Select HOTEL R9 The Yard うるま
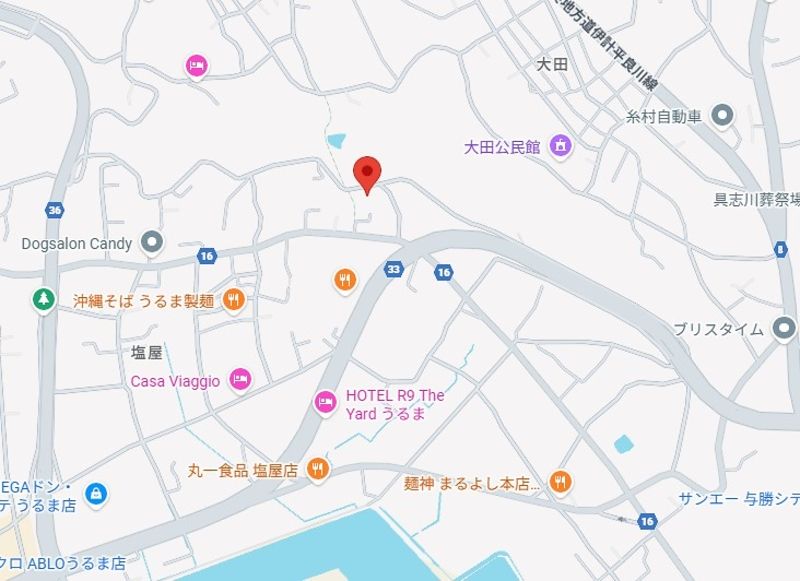Viewport: 800px width, 581px height. click(x=325, y=402)
